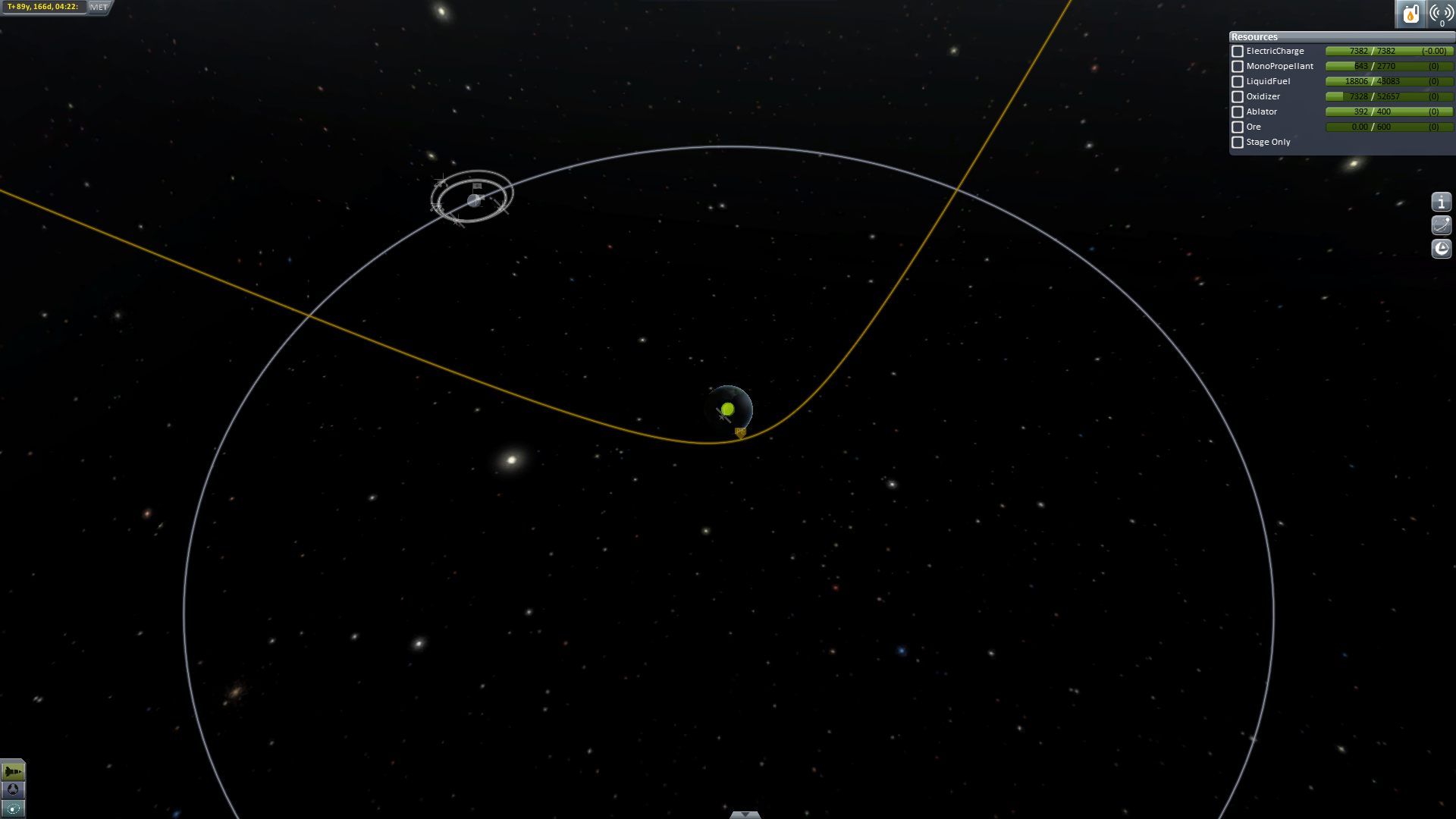This screenshot has height=819, width=1456.
Task: Select the gray moon with orbiting vessels
Action: [x=474, y=200]
